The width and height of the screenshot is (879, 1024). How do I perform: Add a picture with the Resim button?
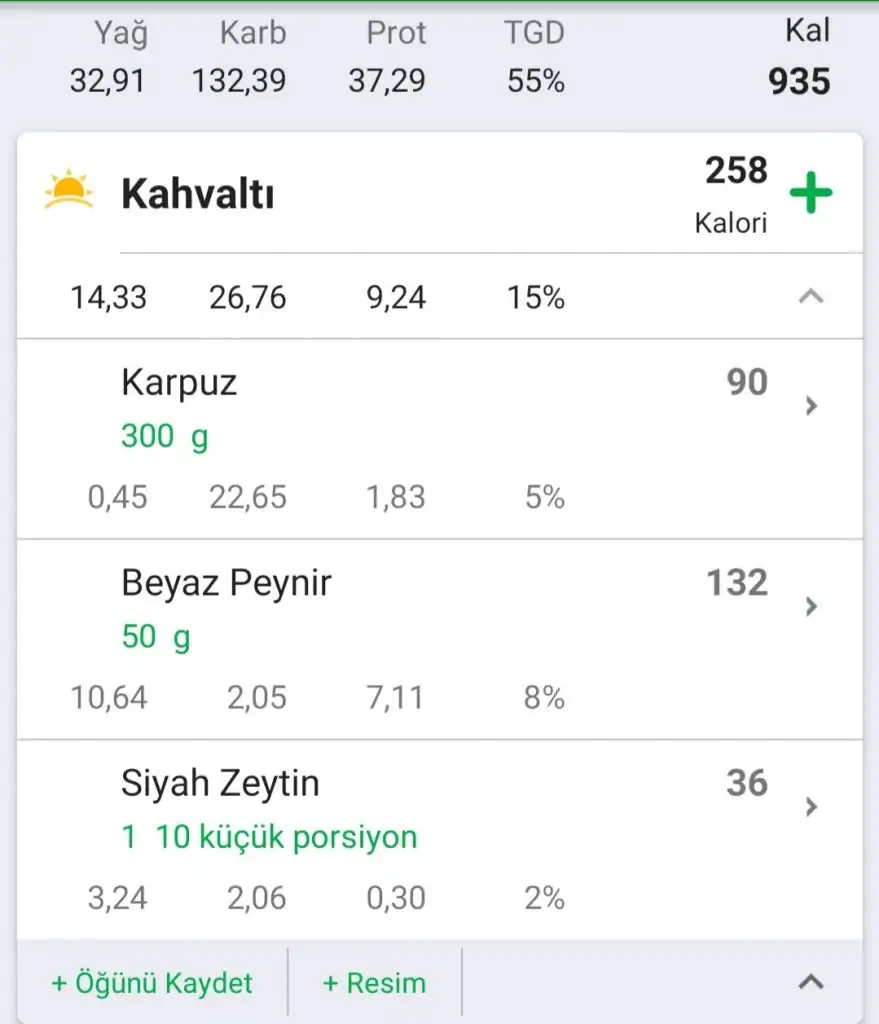374,983
